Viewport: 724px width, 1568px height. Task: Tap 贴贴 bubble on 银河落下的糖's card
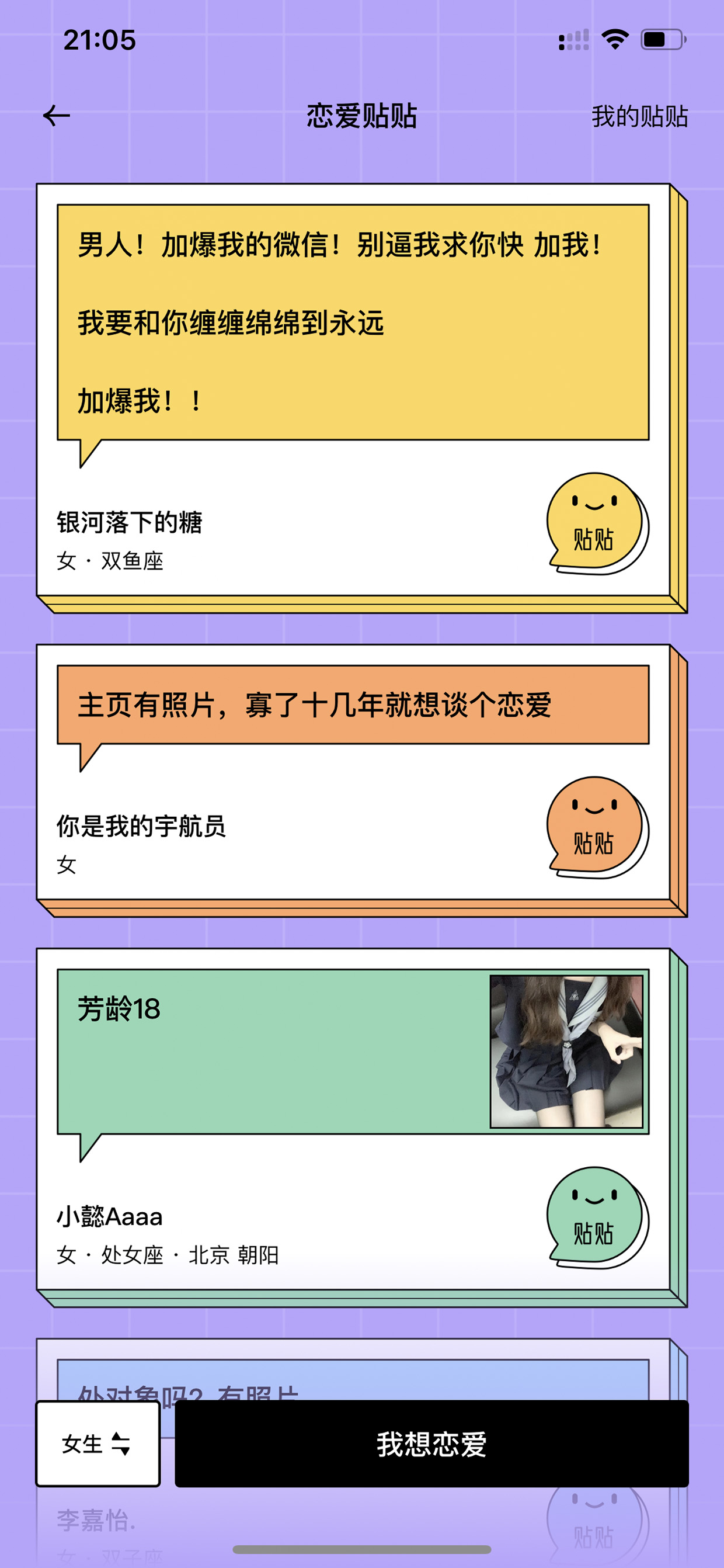tap(597, 523)
